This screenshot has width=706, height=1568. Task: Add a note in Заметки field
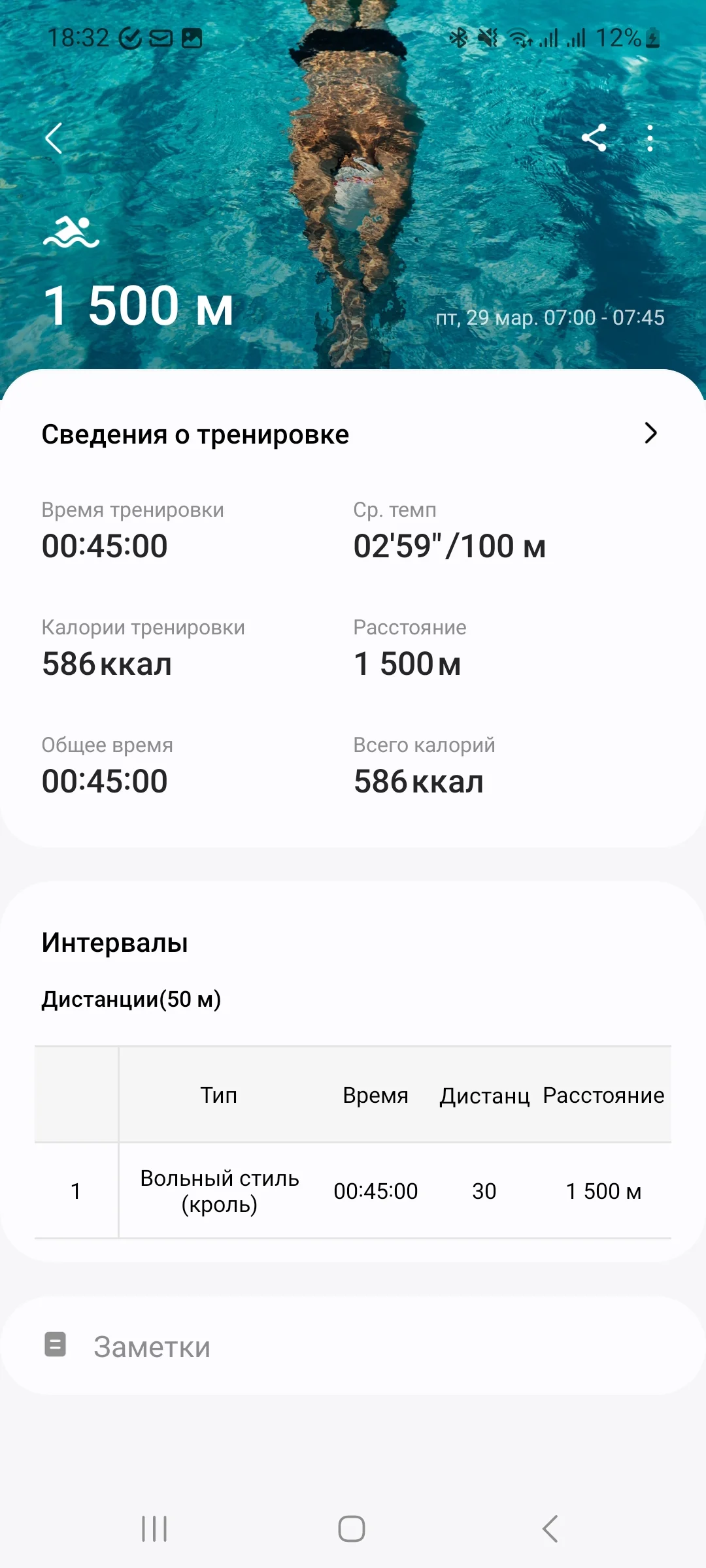click(x=353, y=1347)
